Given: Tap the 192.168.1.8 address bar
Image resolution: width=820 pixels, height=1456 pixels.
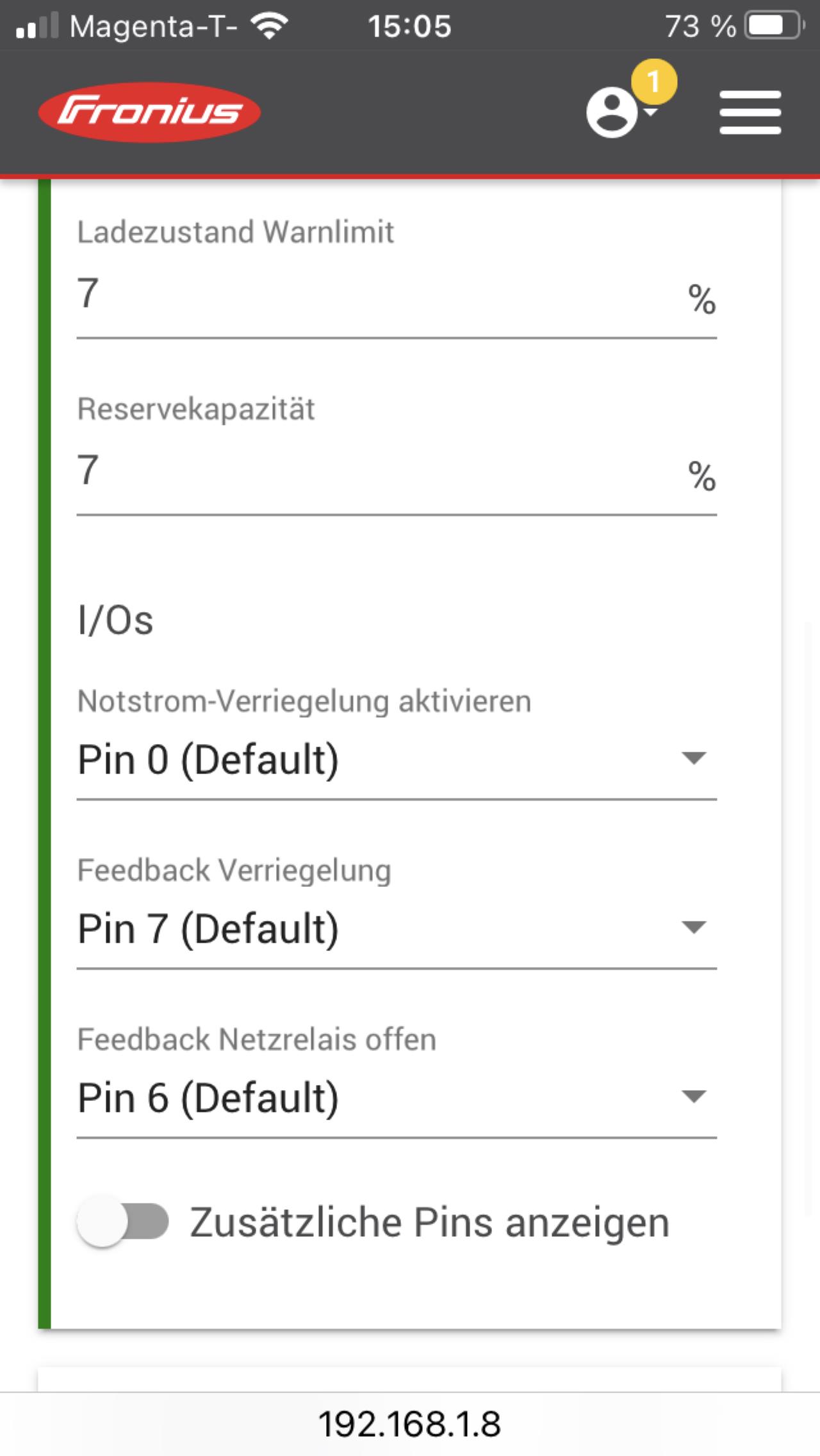Looking at the screenshot, I should [x=410, y=1424].
